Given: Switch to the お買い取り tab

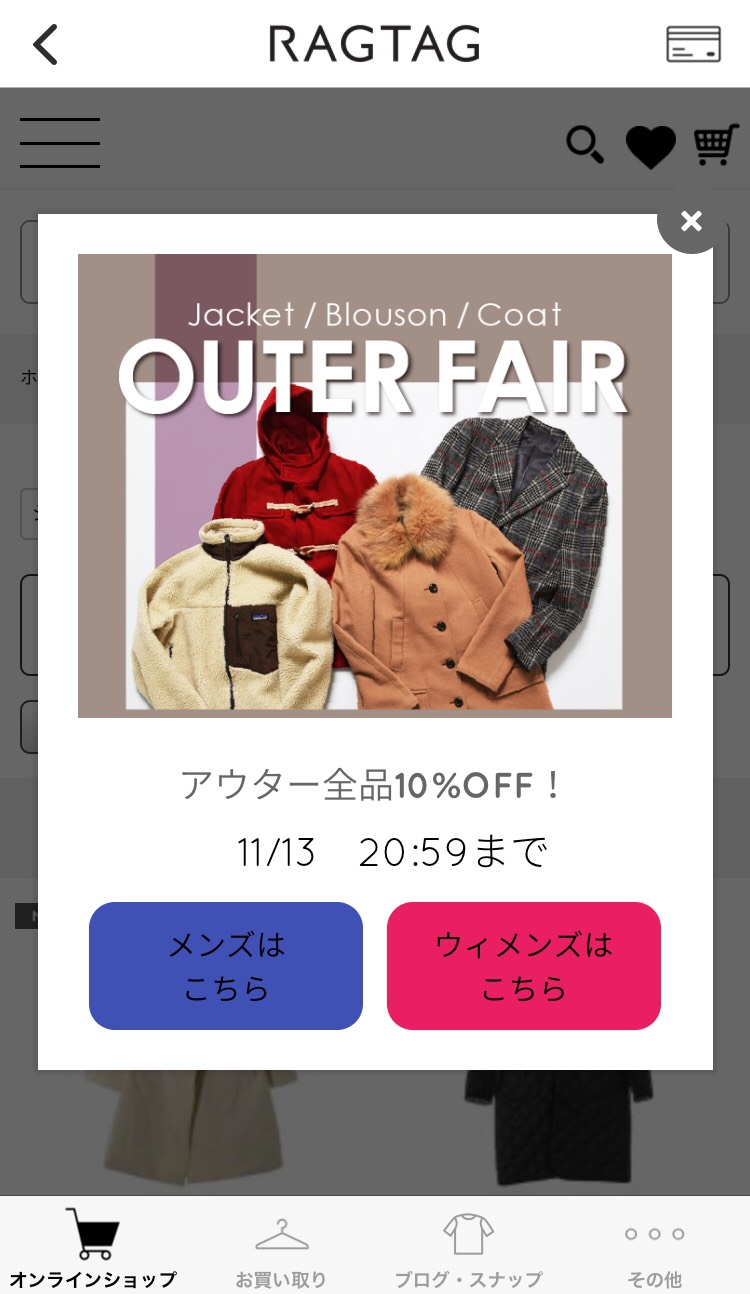Looking at the screenshot, I should (281, 1247).
